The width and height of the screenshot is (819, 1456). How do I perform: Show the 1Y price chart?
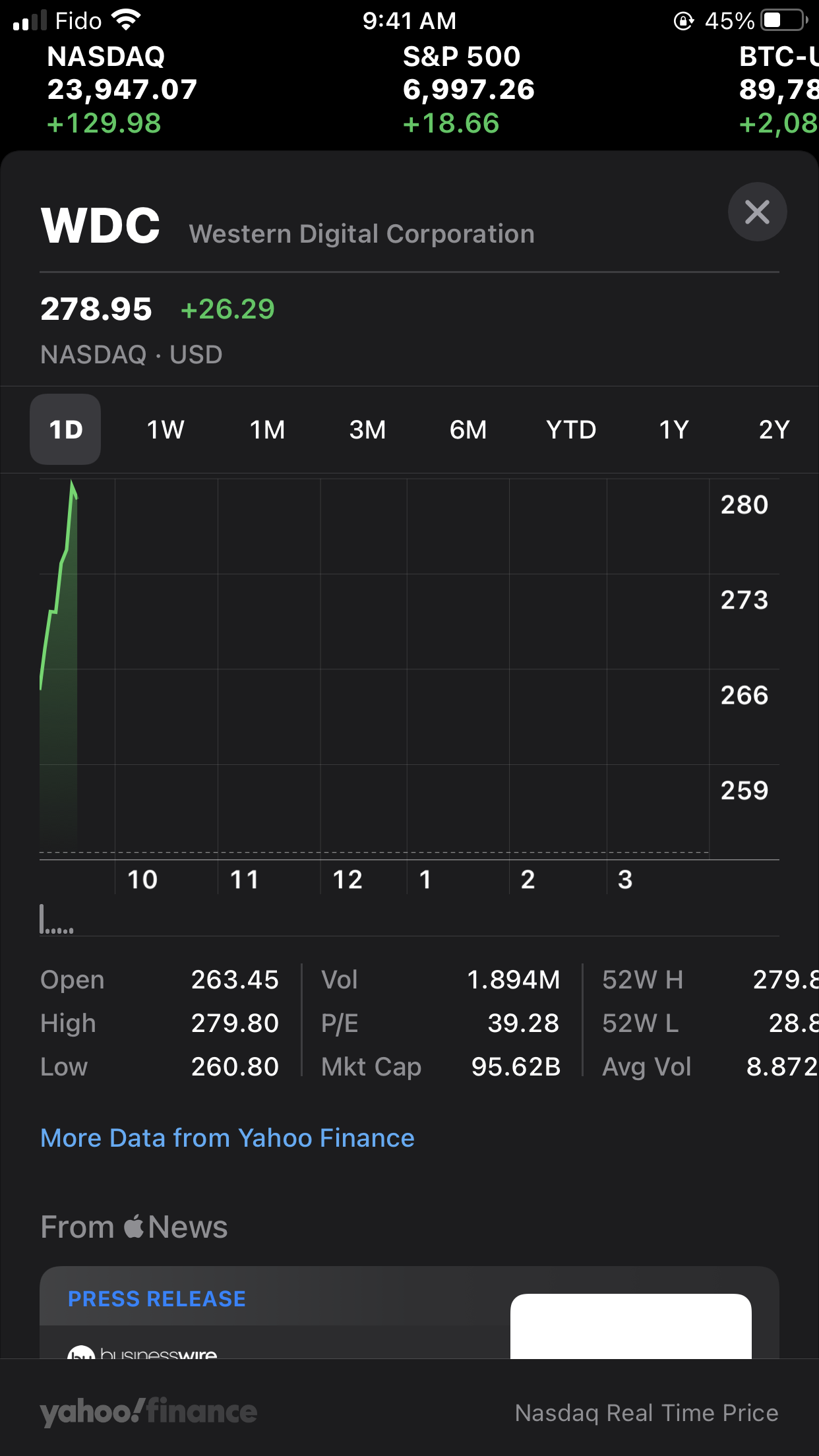coord(673,430)
